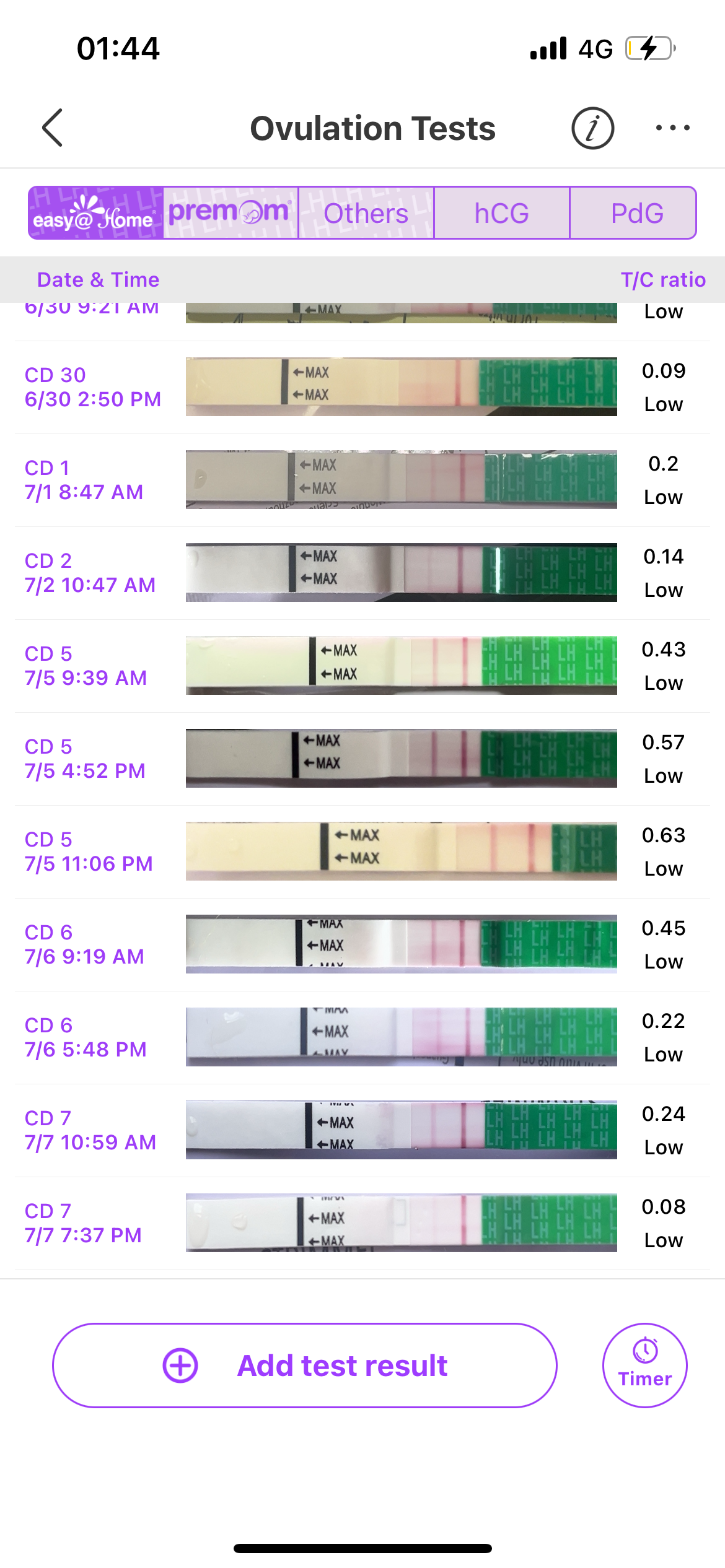The width and height of the screenshot is (725, 1568).
Task: Open the three-dot overflow menu
Action: pos(672,128)
